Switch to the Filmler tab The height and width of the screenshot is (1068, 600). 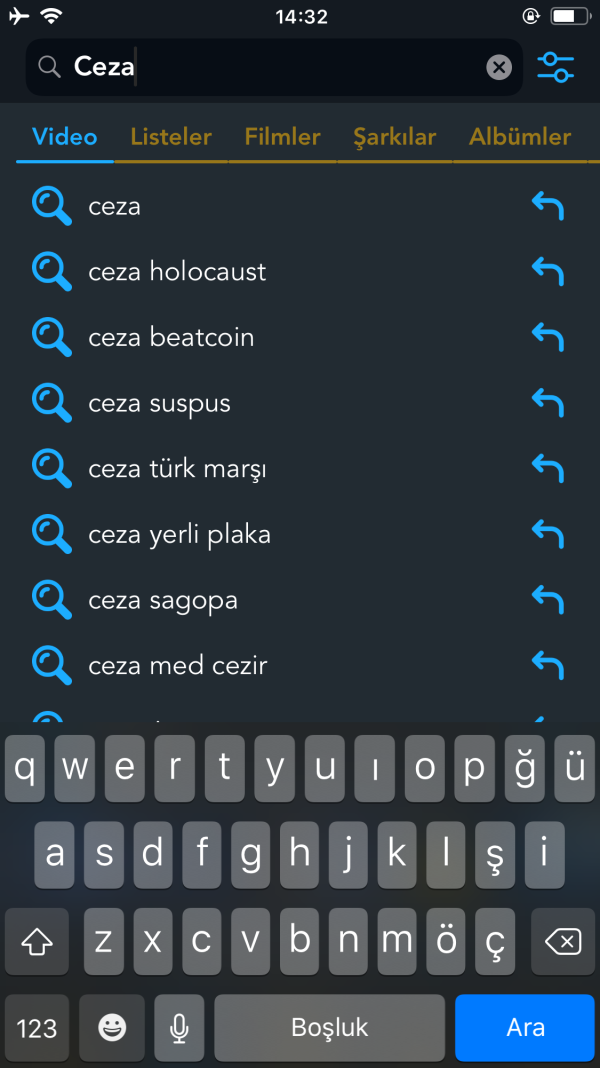tap(282, 137)
